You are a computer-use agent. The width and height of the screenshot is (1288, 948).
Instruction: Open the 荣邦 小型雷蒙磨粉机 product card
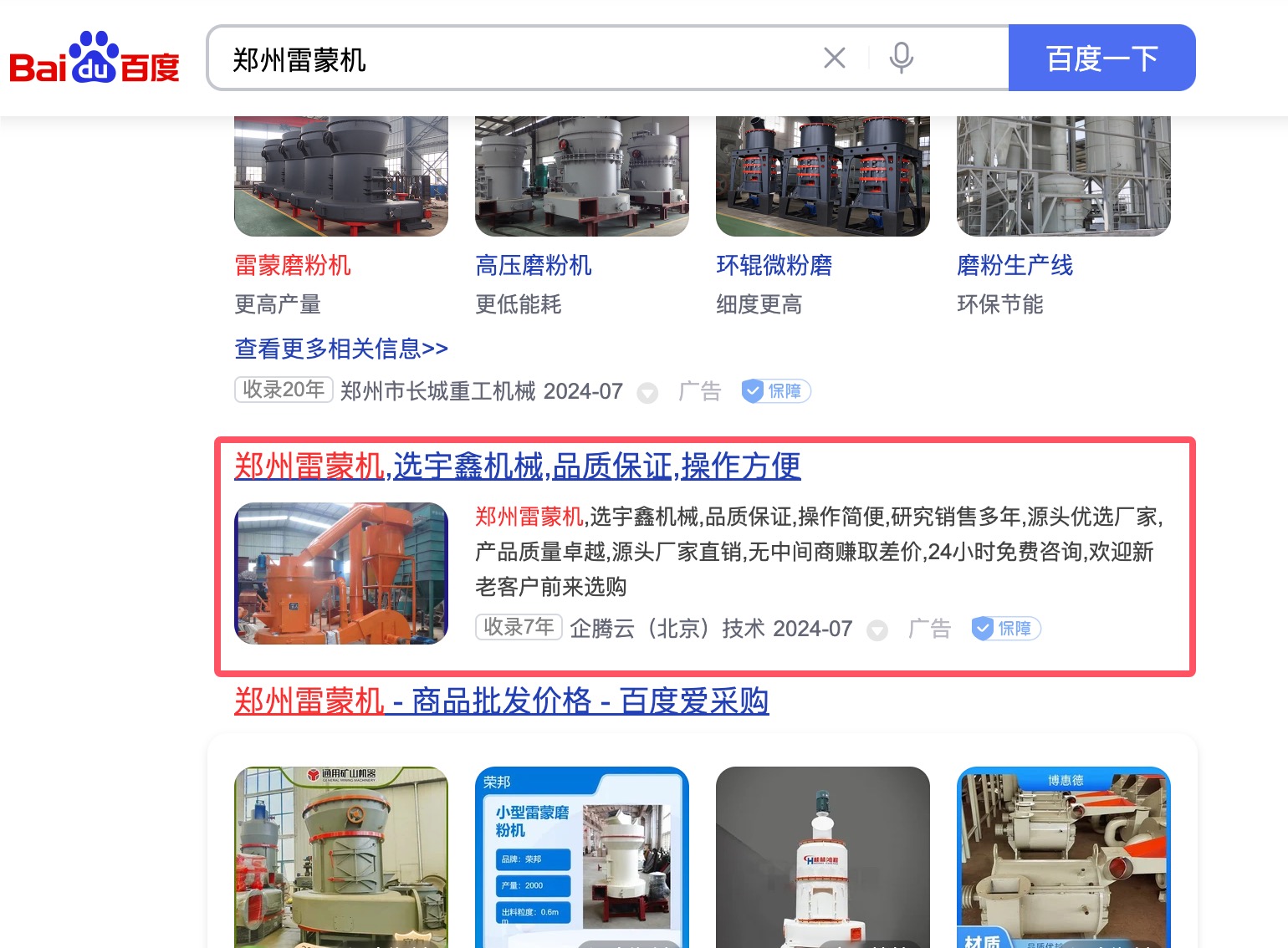(581, 857)
